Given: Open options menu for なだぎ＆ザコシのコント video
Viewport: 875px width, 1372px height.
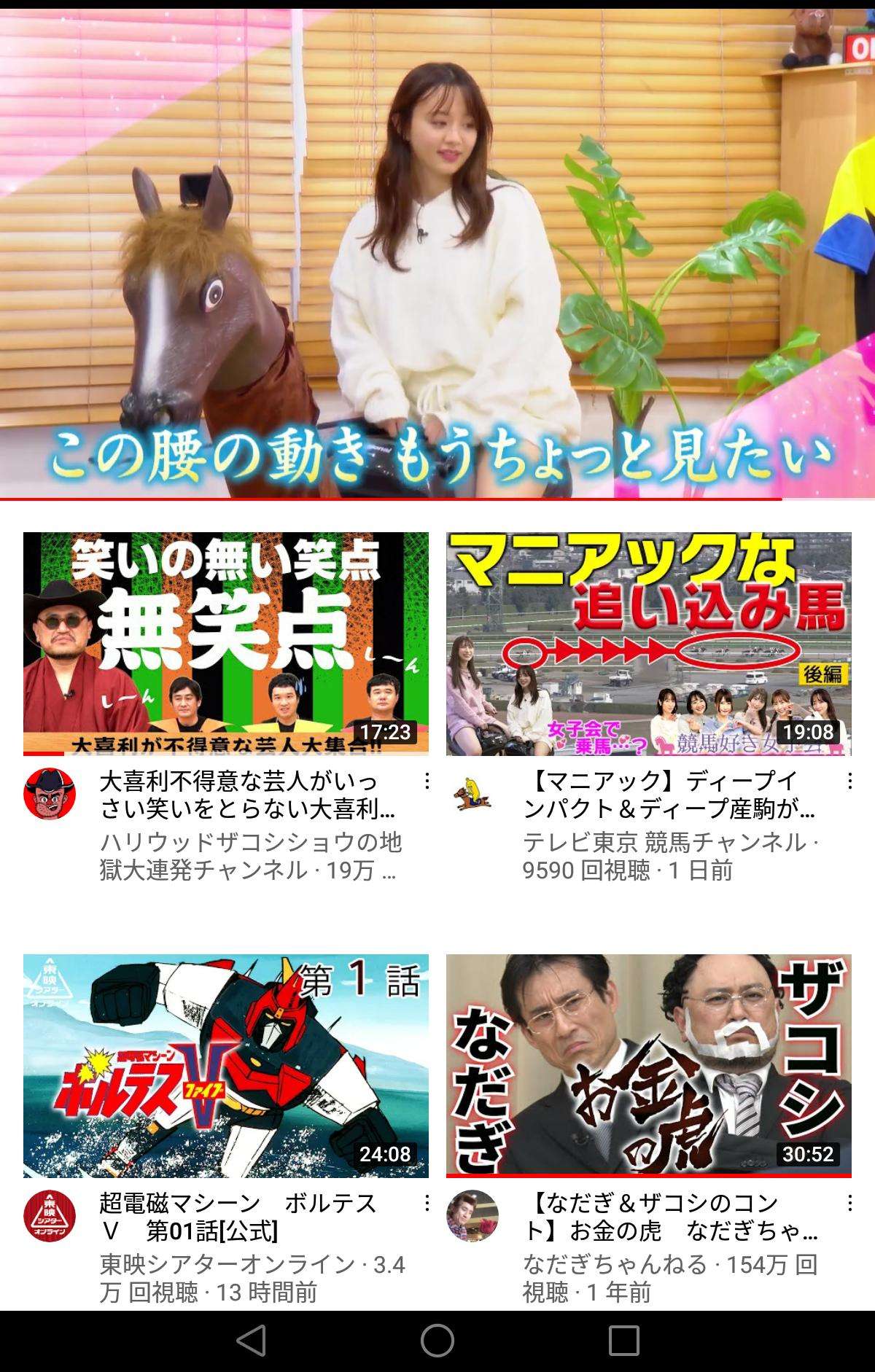Looking at the screenshot, I should 849,1204.
